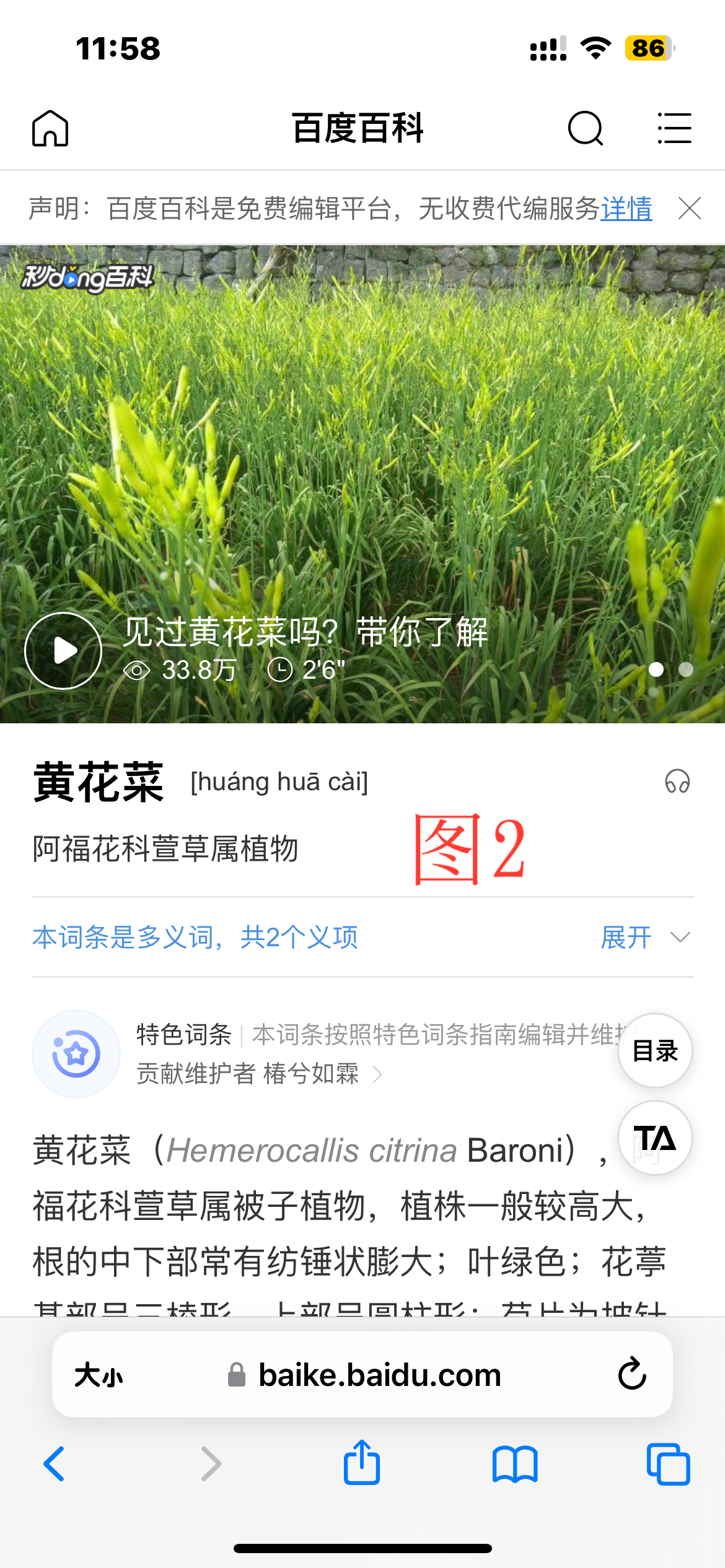Select the baike.baidu.com address bar
Screen dimensions: 725x1568
(x=378, y=1375)
